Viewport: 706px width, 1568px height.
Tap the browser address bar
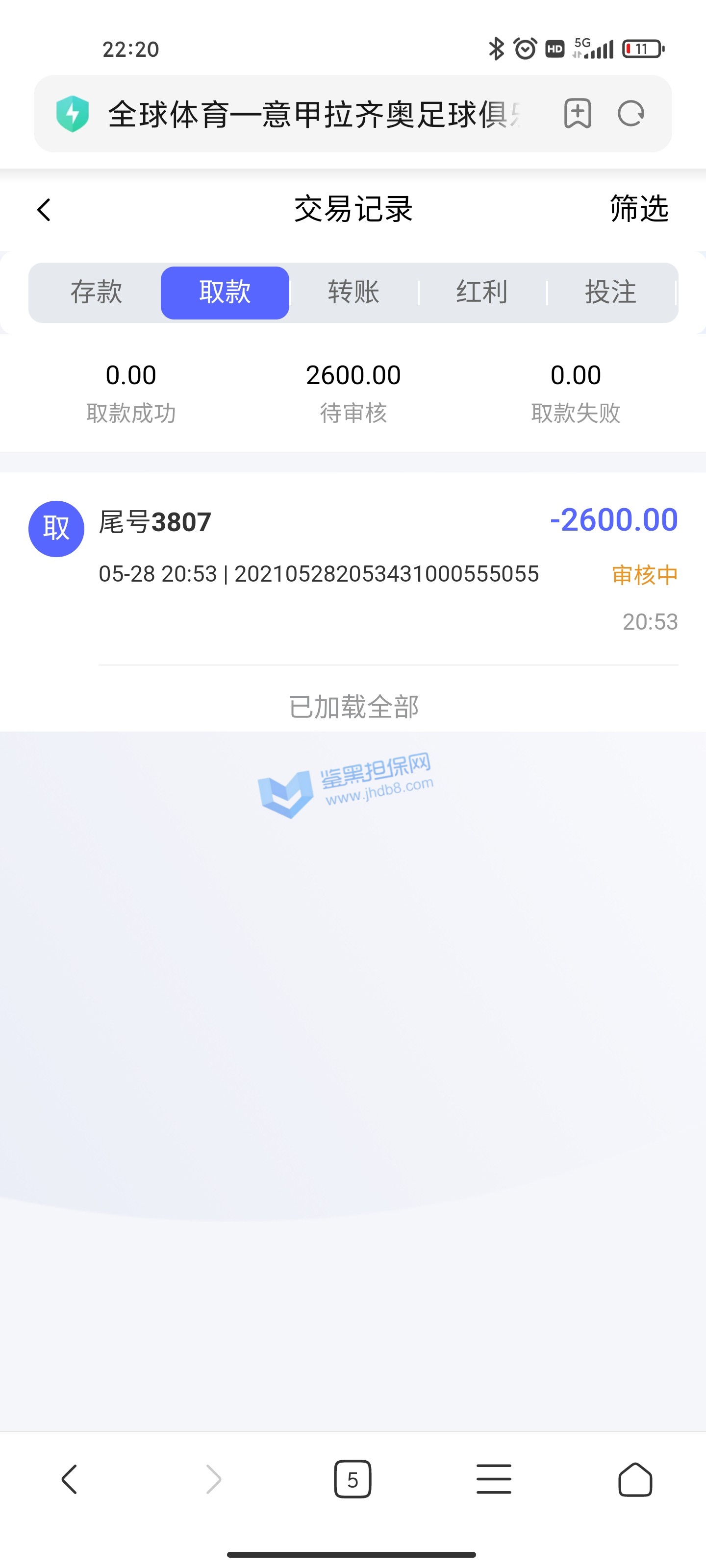tap(311, 115)
